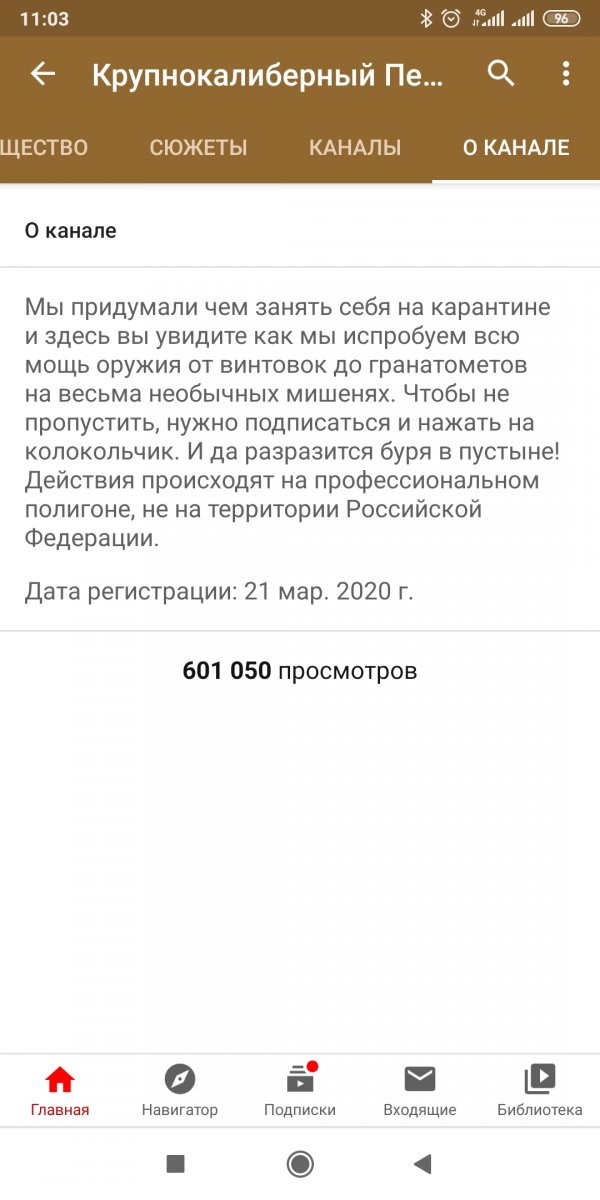Tap the system back triangle button
The image size is (600, 1200).
point(423,1163)
